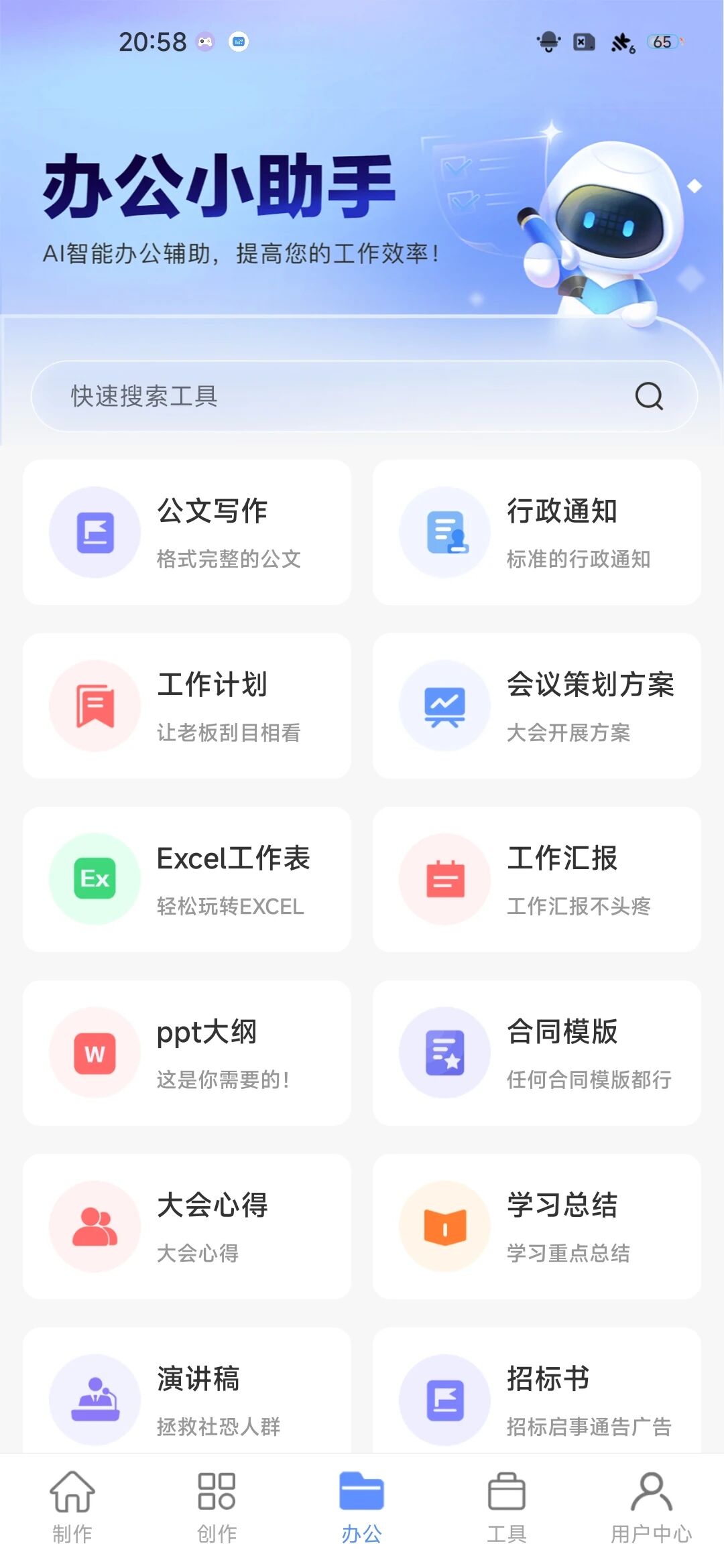Open the 公文写作 card

[x=187, y=532]
